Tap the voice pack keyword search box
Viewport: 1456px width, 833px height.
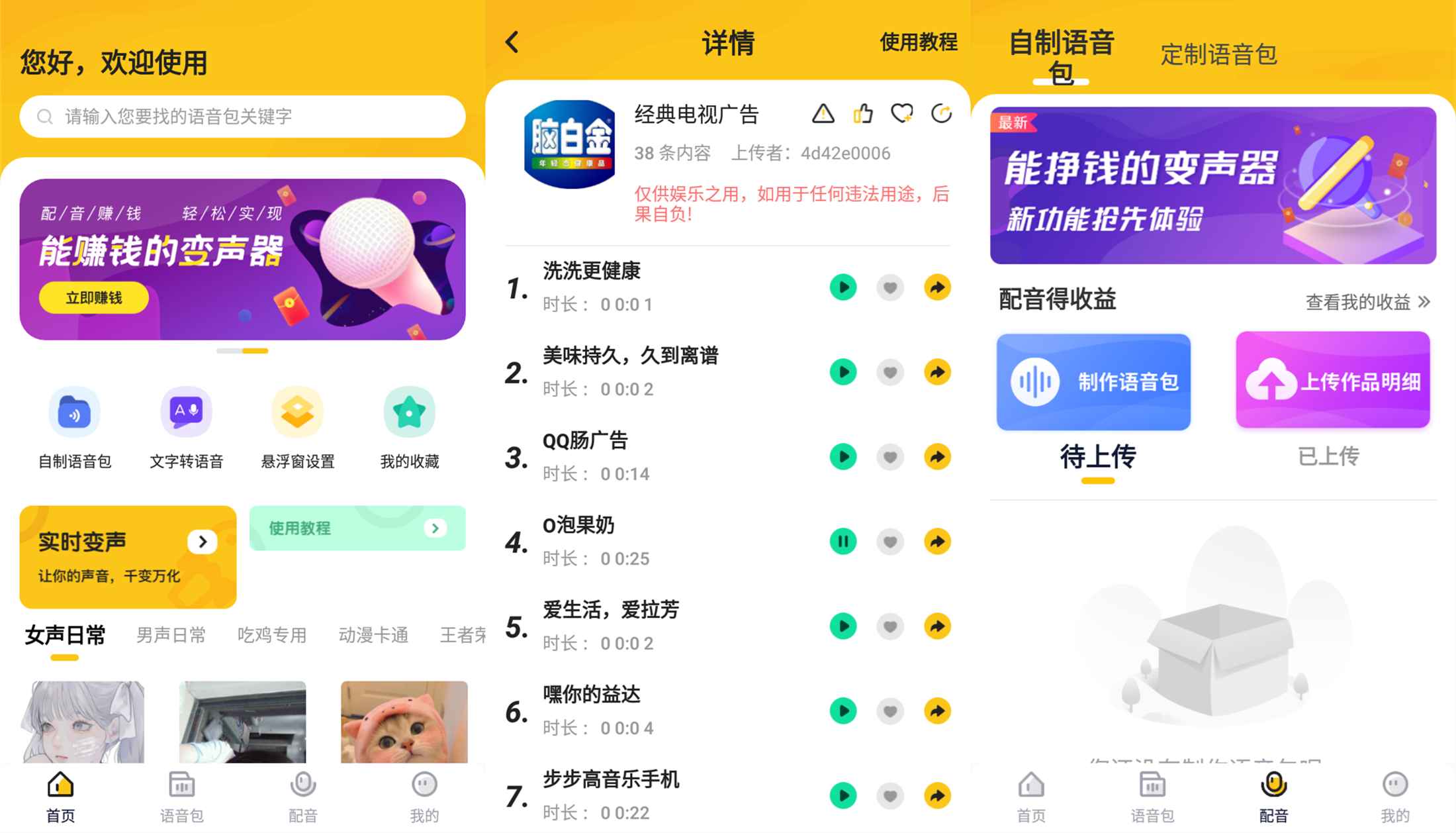coord(242,117)
